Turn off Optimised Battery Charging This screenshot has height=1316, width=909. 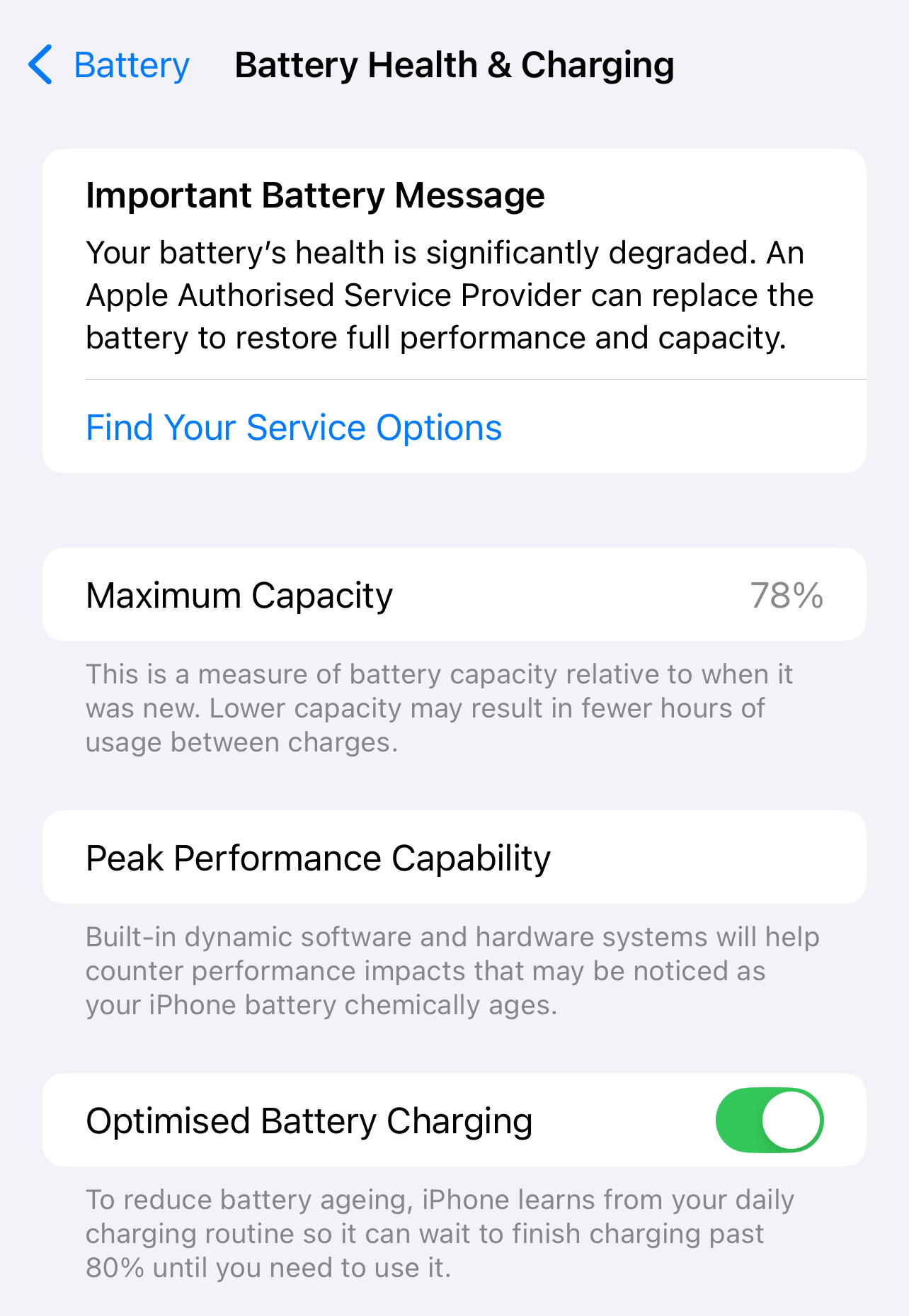pos(769,1121)
